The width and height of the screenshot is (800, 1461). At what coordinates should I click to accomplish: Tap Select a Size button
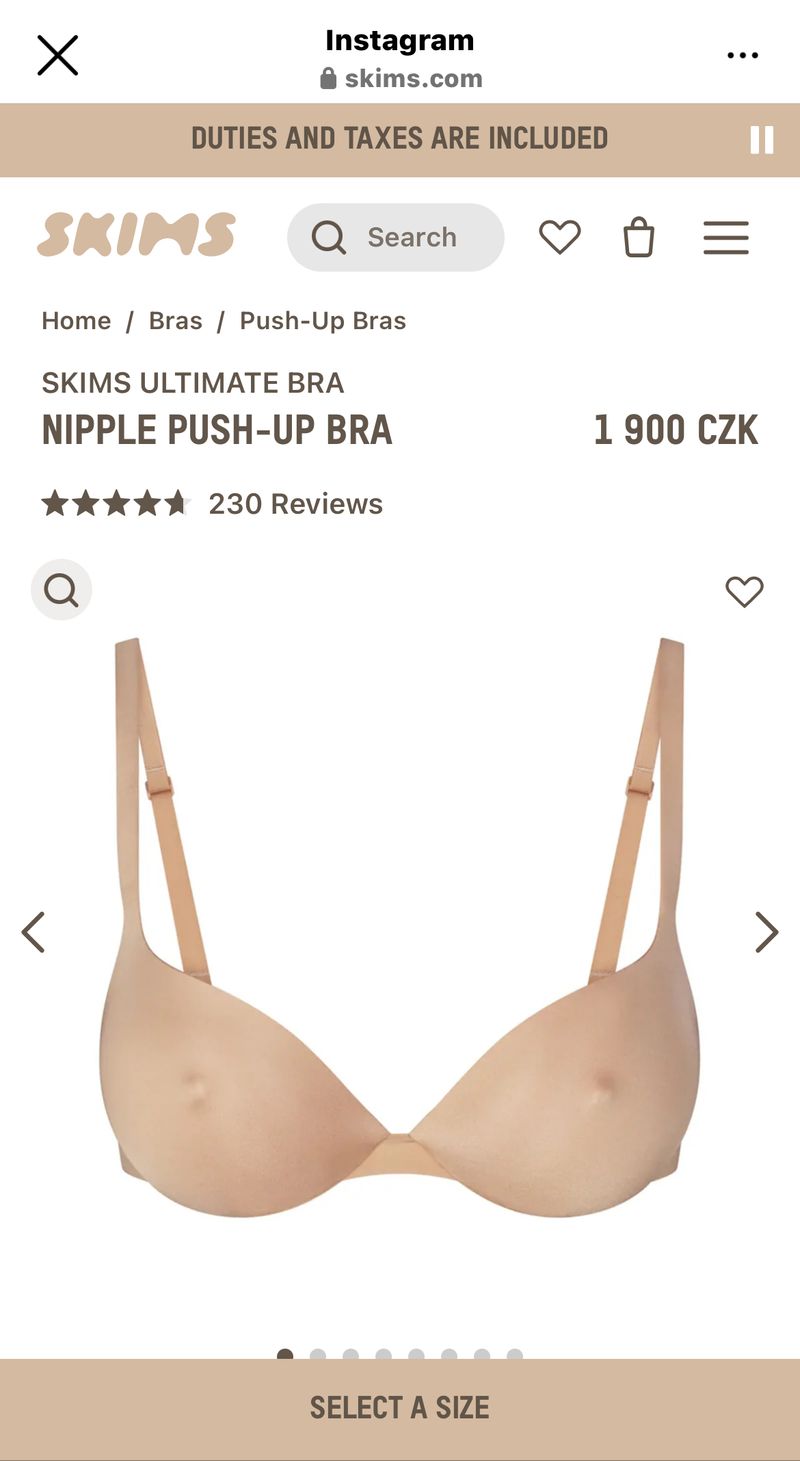click(400, 1408)
